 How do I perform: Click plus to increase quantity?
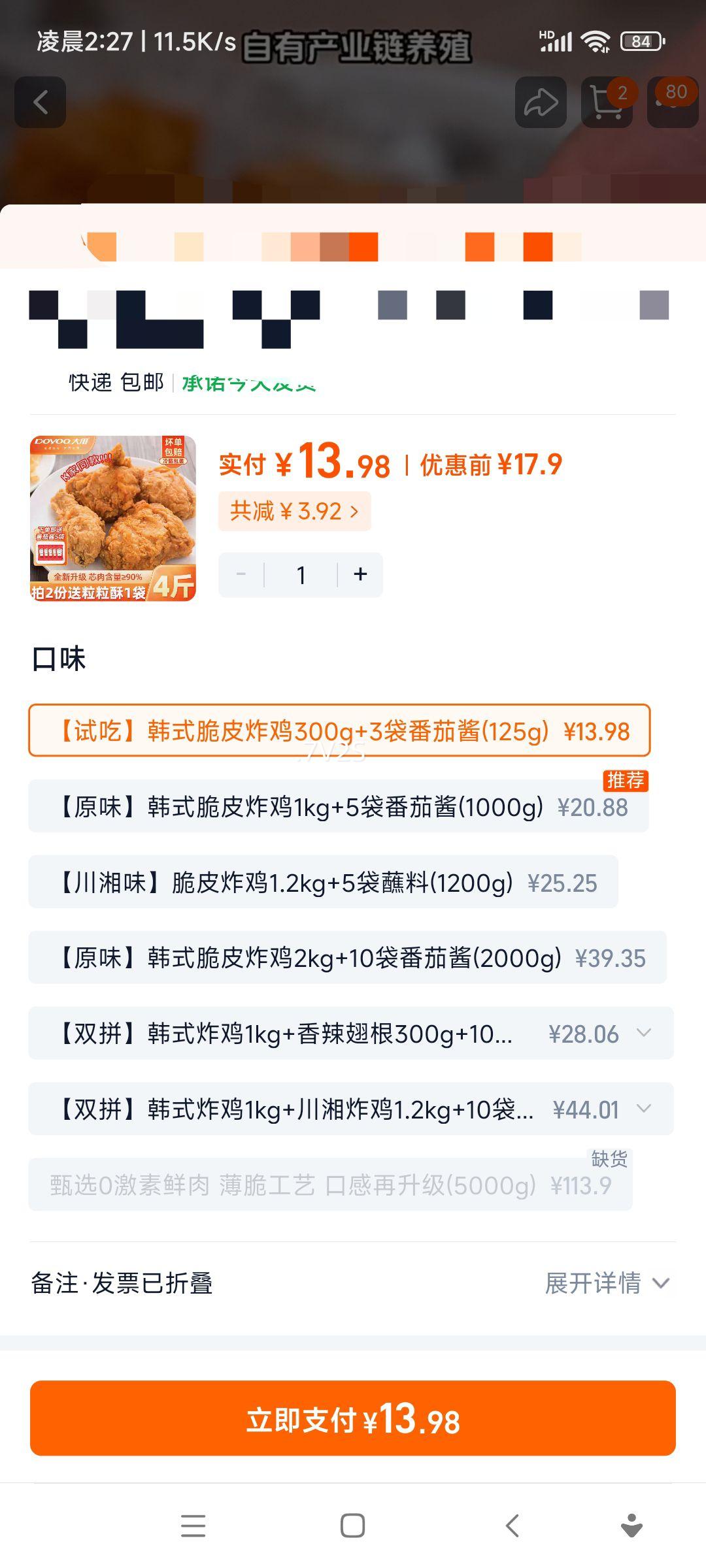[x=360, y=574]
